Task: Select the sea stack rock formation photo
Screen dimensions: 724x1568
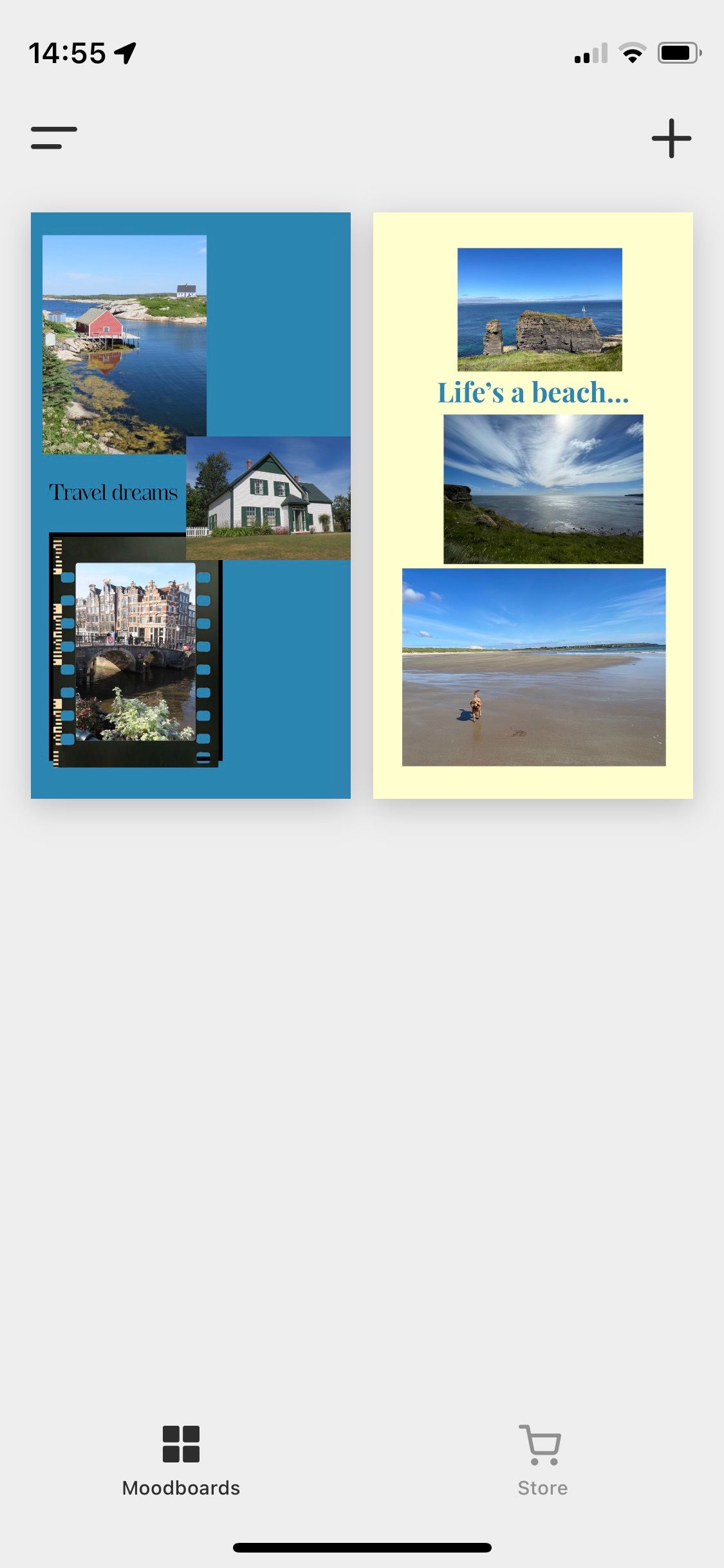Action: click(x=539, y=310)
